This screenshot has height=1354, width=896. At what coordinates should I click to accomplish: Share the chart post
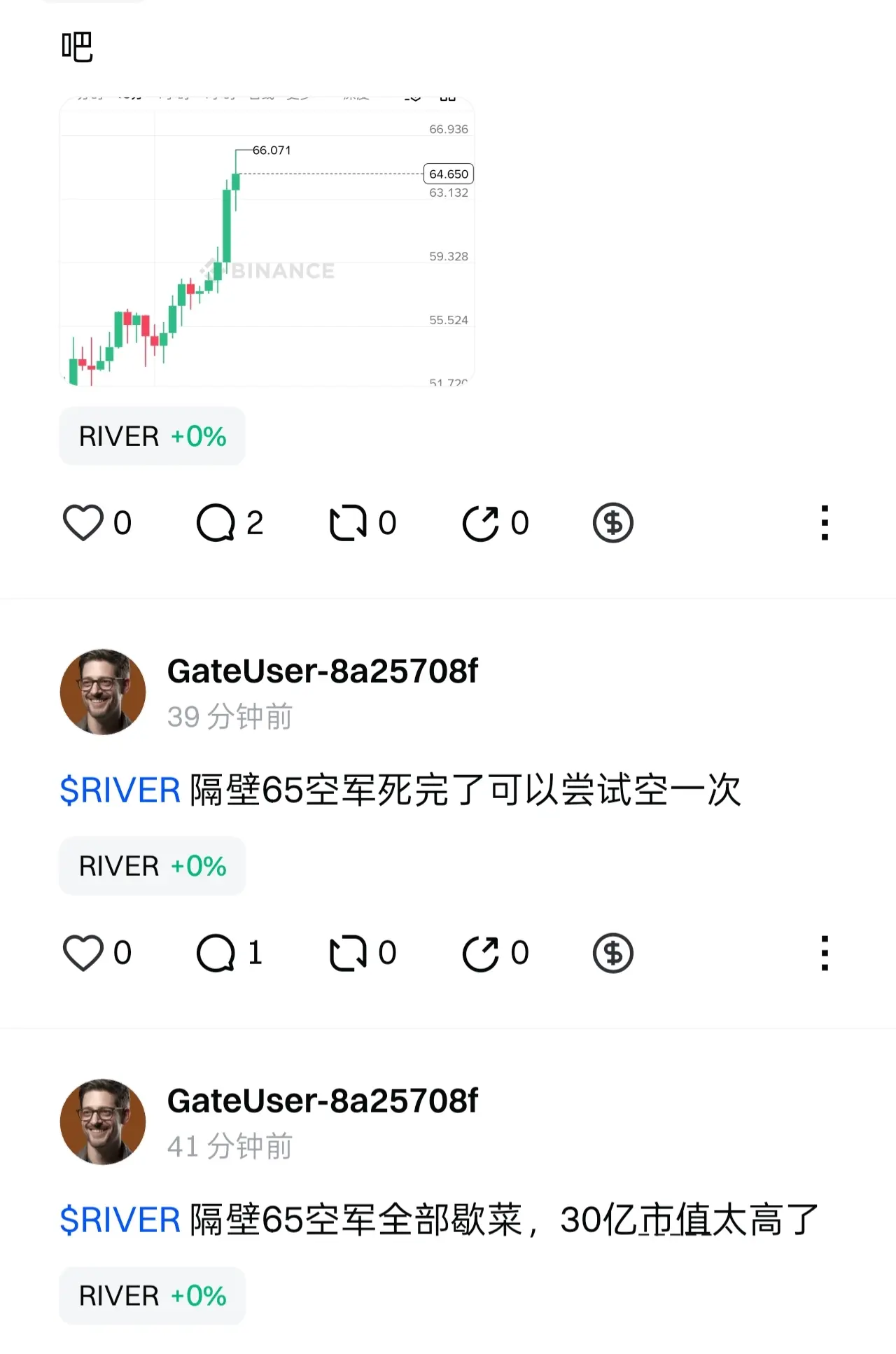pos(481,523)
